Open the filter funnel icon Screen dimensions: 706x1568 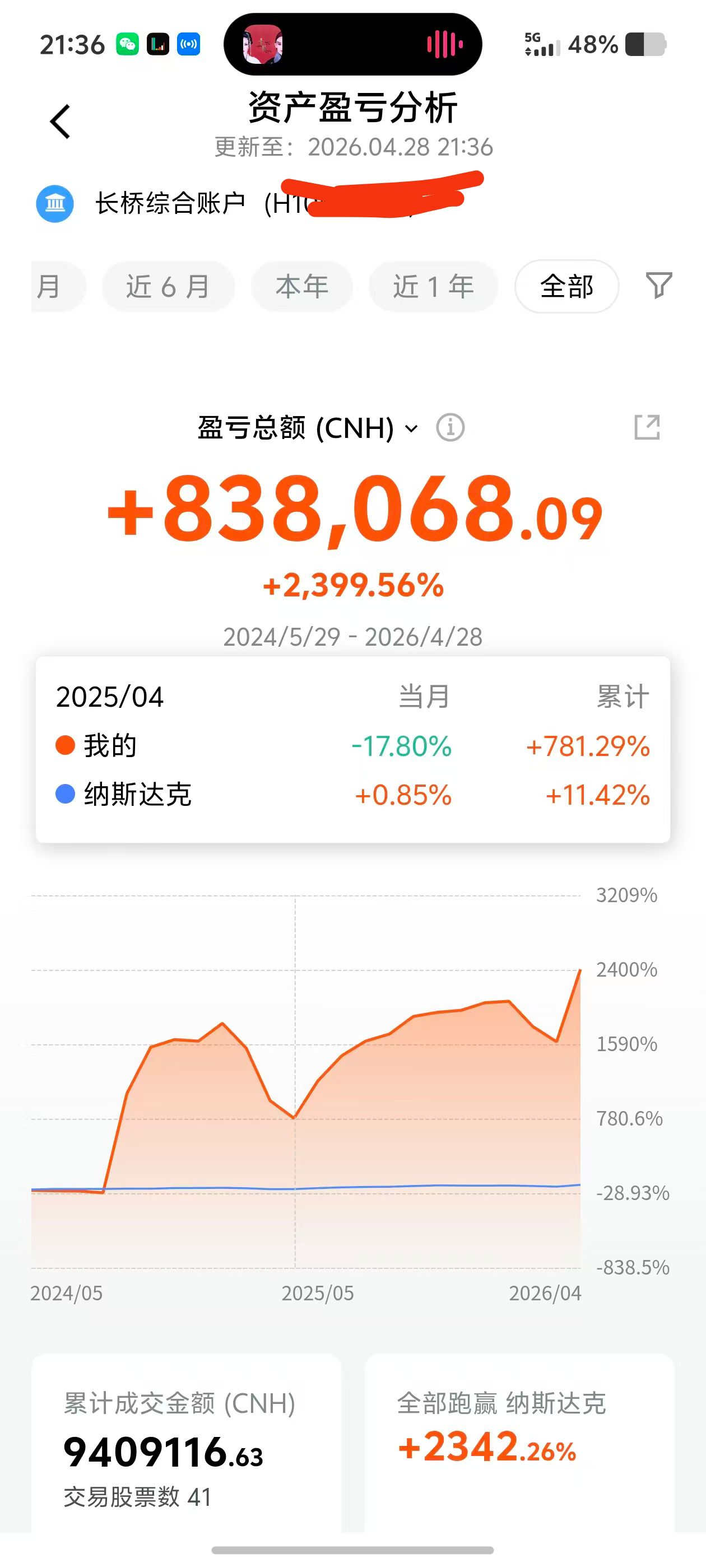658,286
